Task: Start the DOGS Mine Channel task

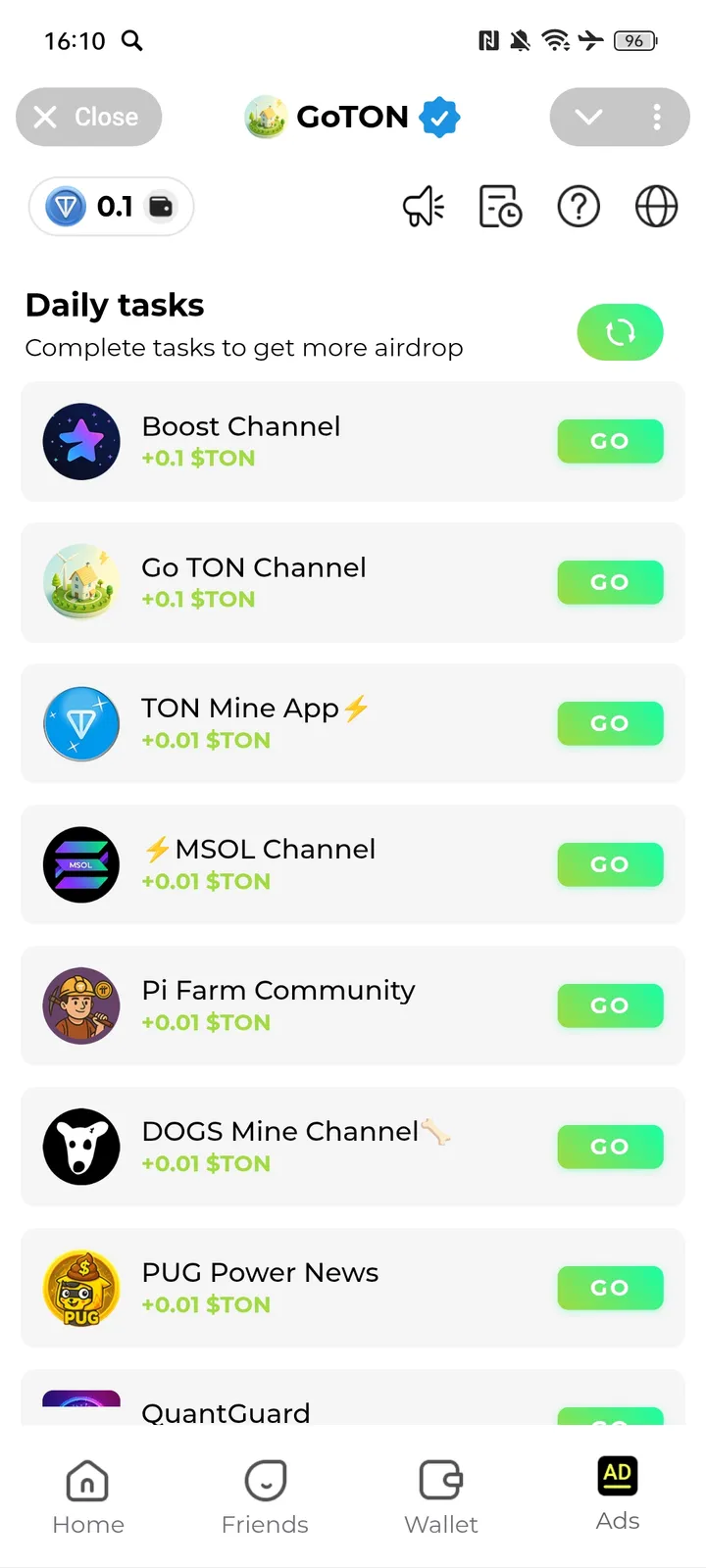Action: (610, 1147)
